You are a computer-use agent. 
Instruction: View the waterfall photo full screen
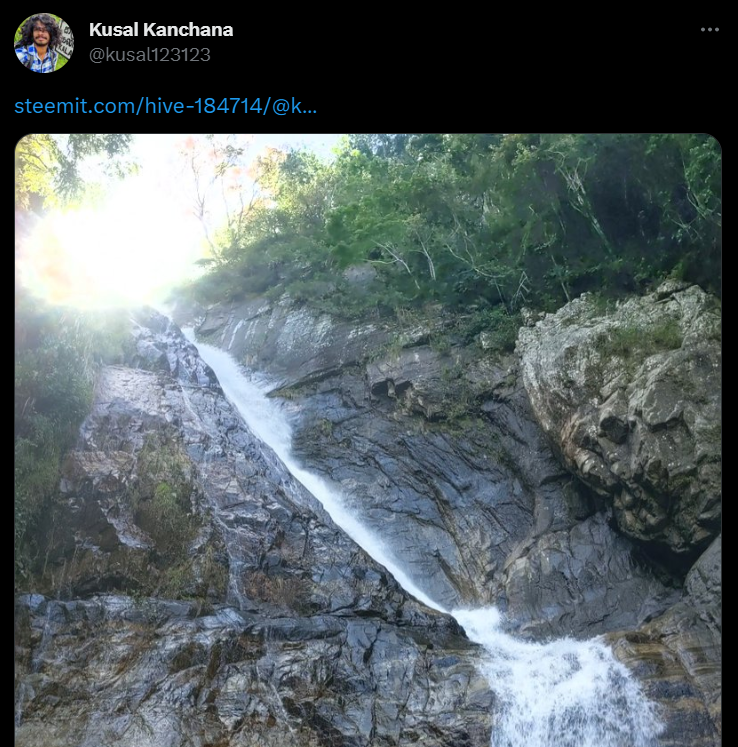pos(368,440)
